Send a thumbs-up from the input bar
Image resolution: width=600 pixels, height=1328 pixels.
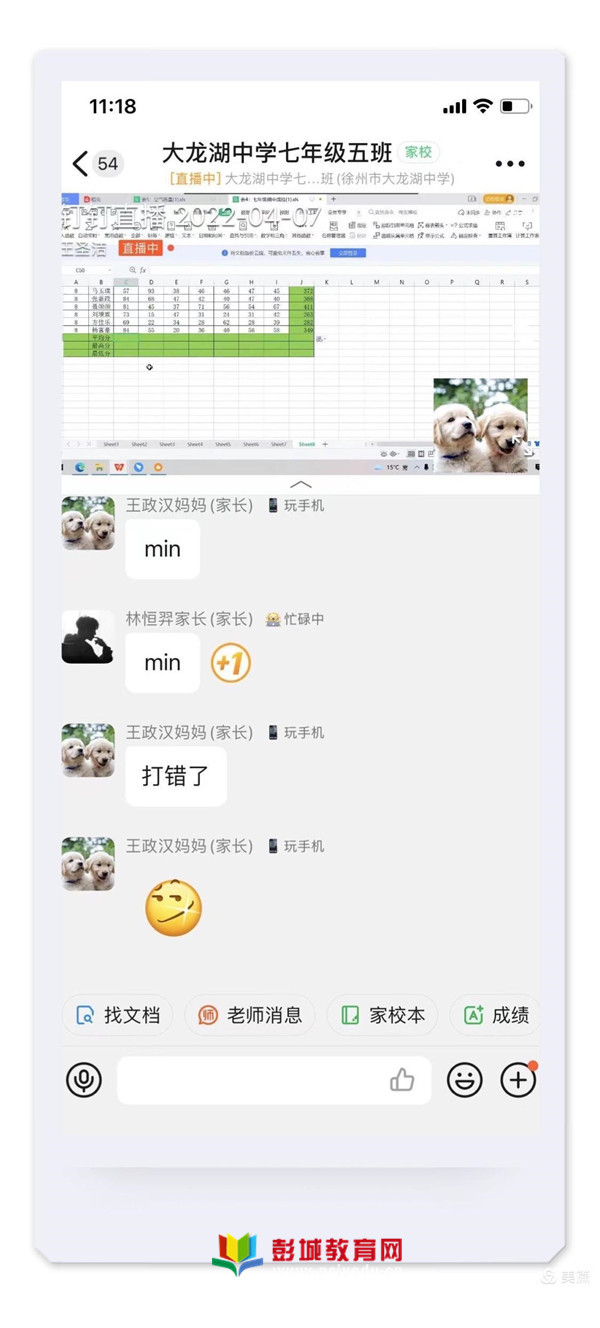pyautogui.click(x=402, y=1080)
